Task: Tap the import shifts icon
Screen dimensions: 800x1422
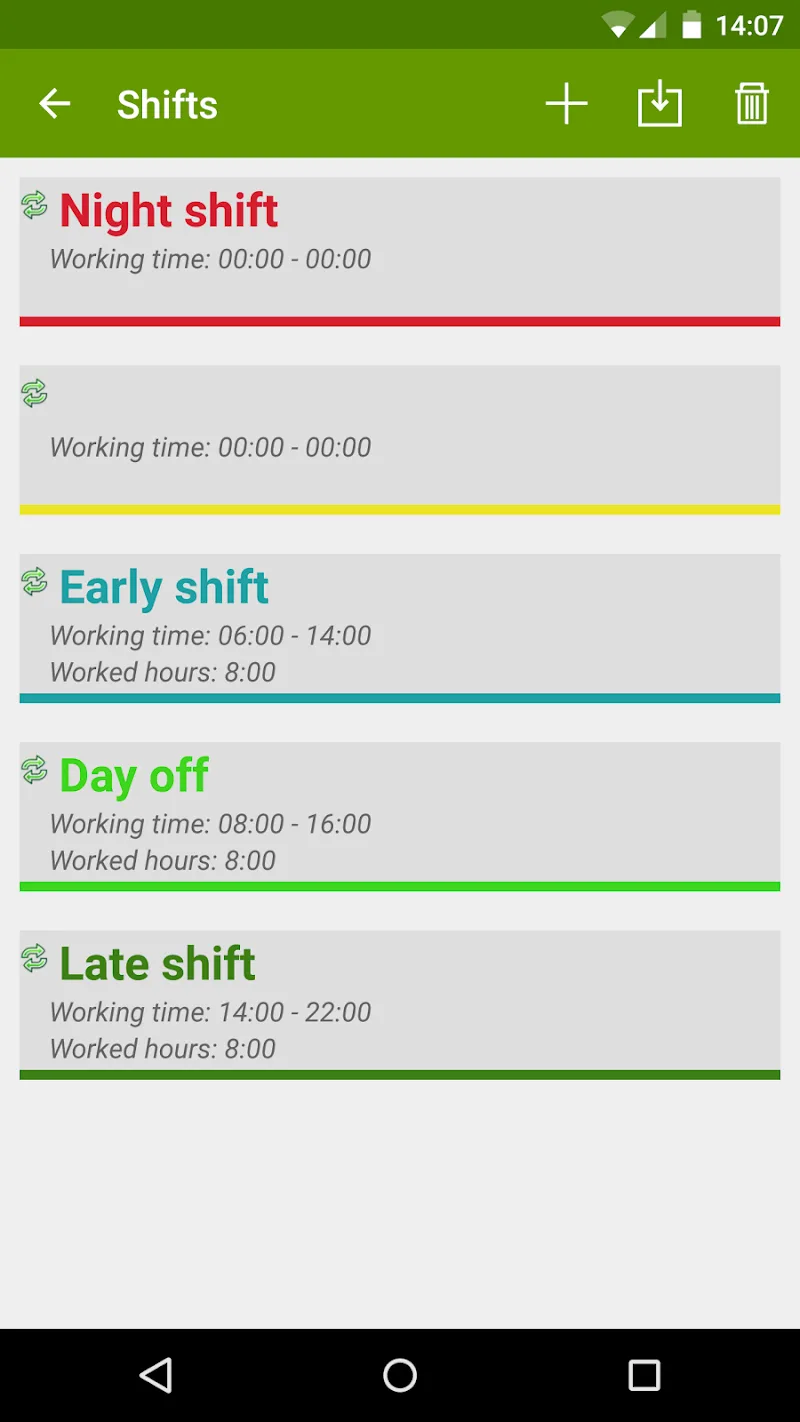Action: 659,104
